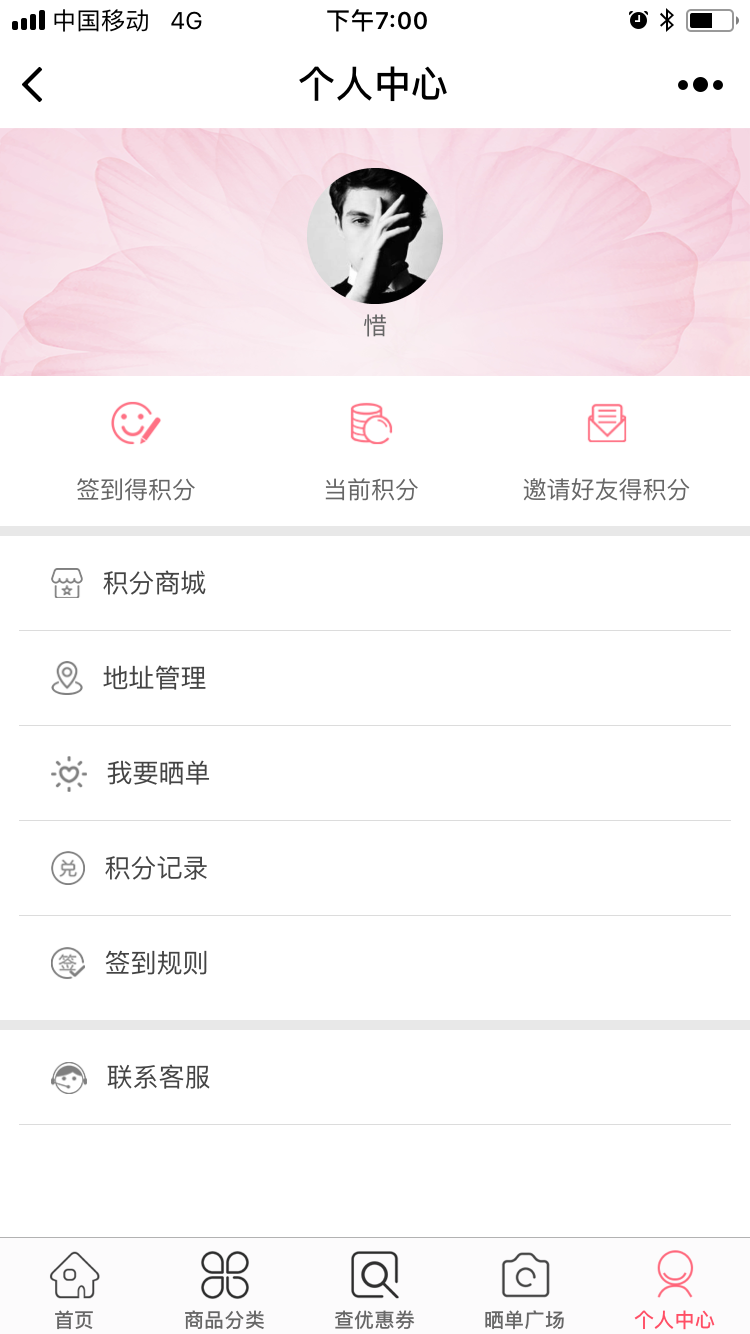This screenshot has width=750, height=1334.
Task: View the 签到规则 check-in rules
Action: click(x=375, y=963)
